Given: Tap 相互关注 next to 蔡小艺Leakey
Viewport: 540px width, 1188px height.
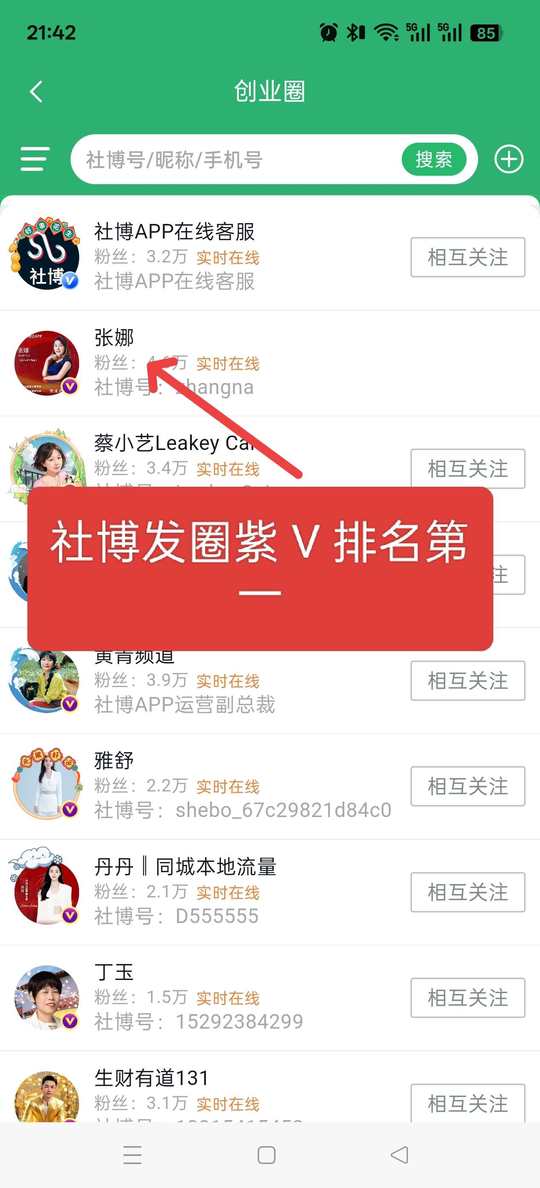Looking at the screenshot, I should tap(467, 468).
